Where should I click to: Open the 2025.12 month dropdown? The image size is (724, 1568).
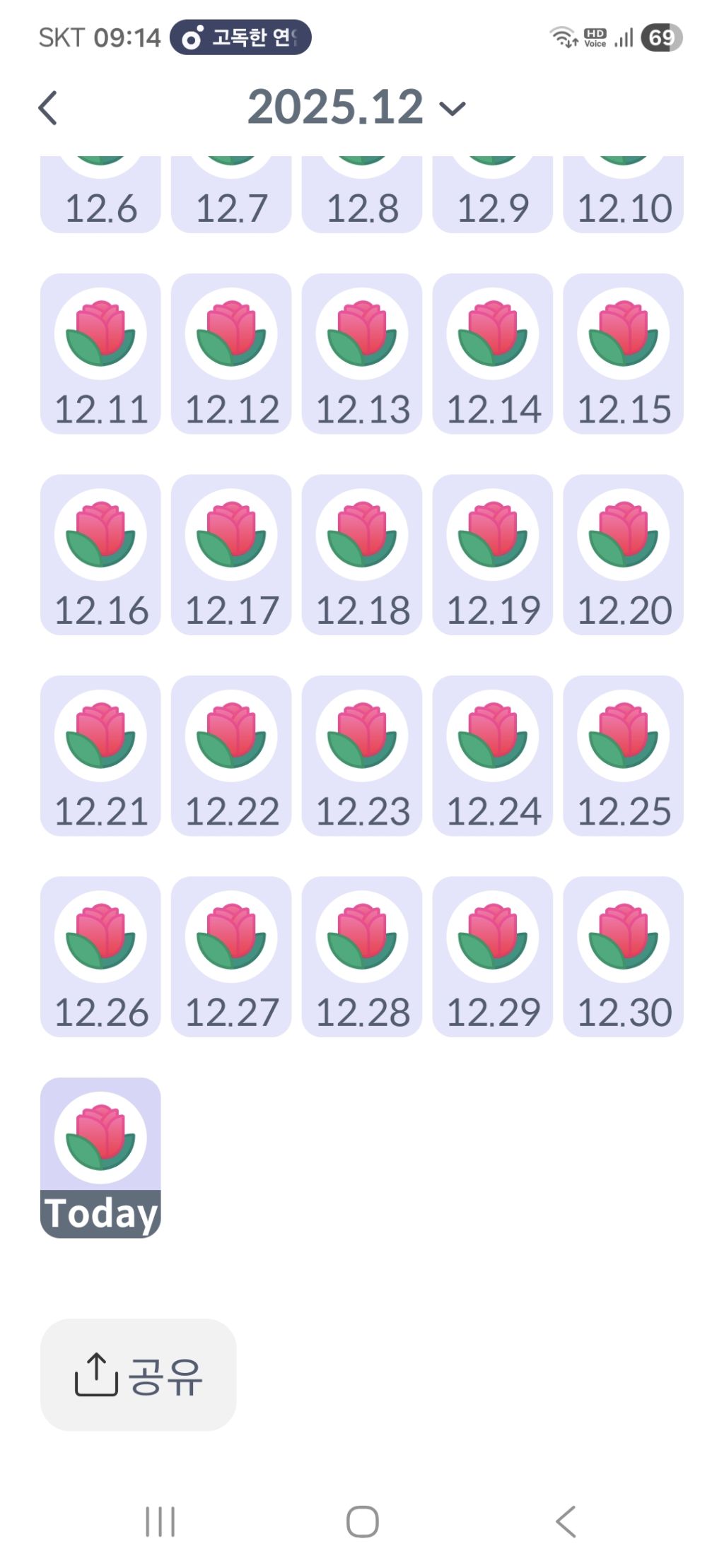pyautogui.click(x=356, y=107)
